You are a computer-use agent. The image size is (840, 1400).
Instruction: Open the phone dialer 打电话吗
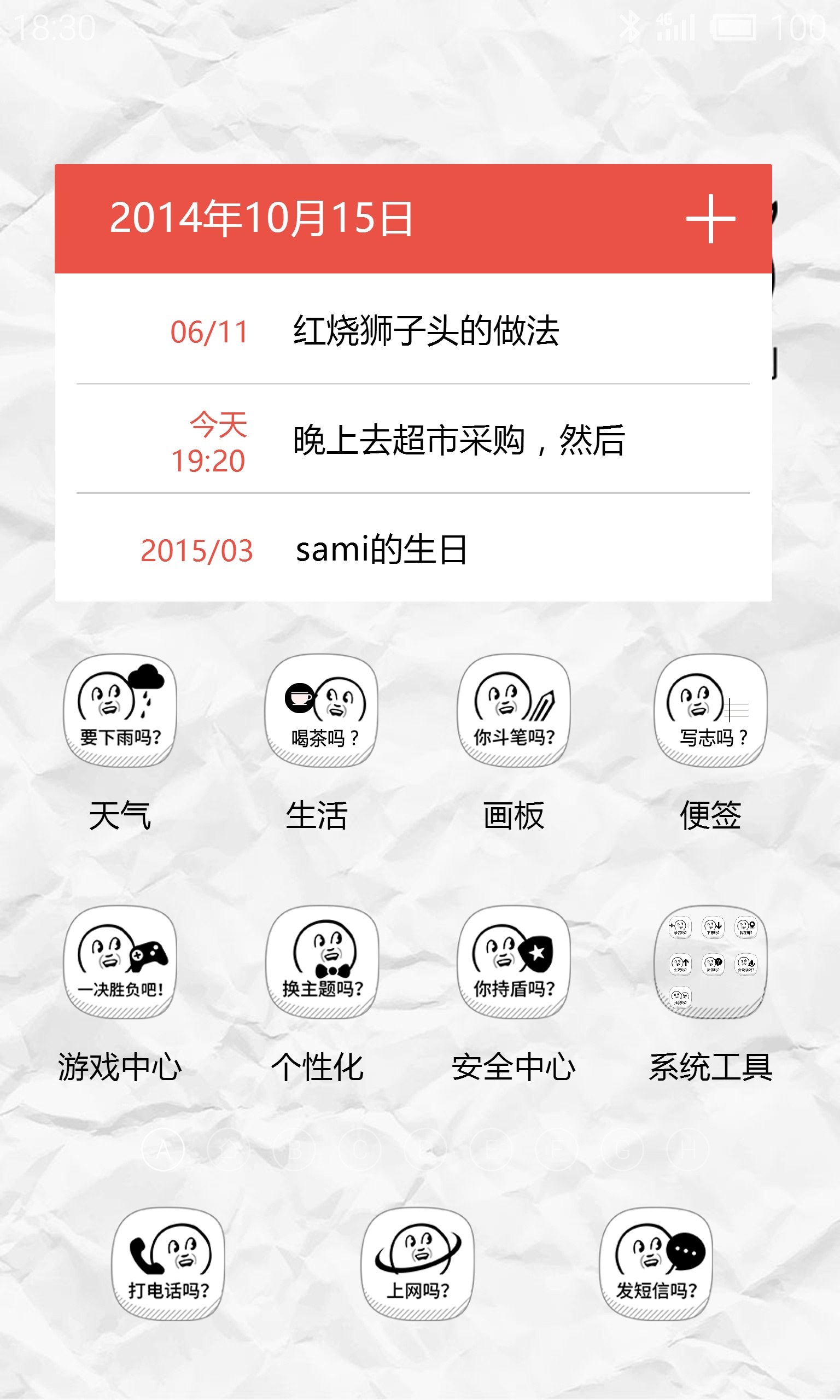168,1264
